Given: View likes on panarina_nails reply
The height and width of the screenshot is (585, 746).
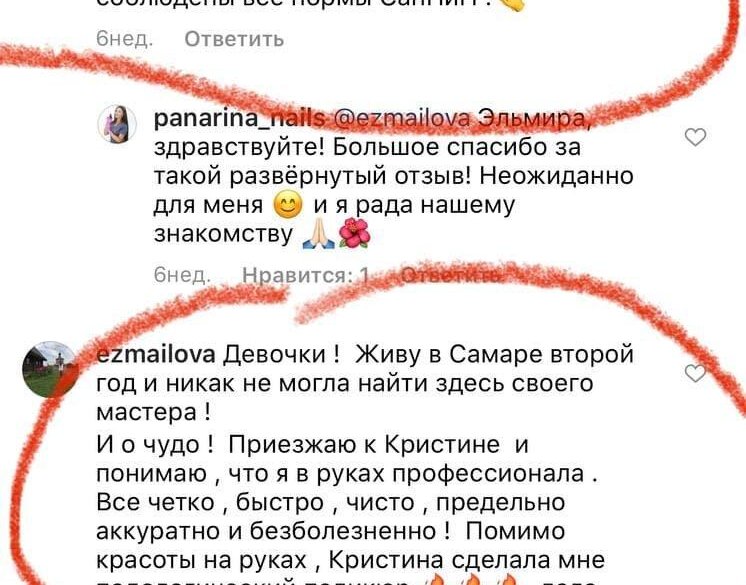Looking at the screenshot, I should 305,275.
